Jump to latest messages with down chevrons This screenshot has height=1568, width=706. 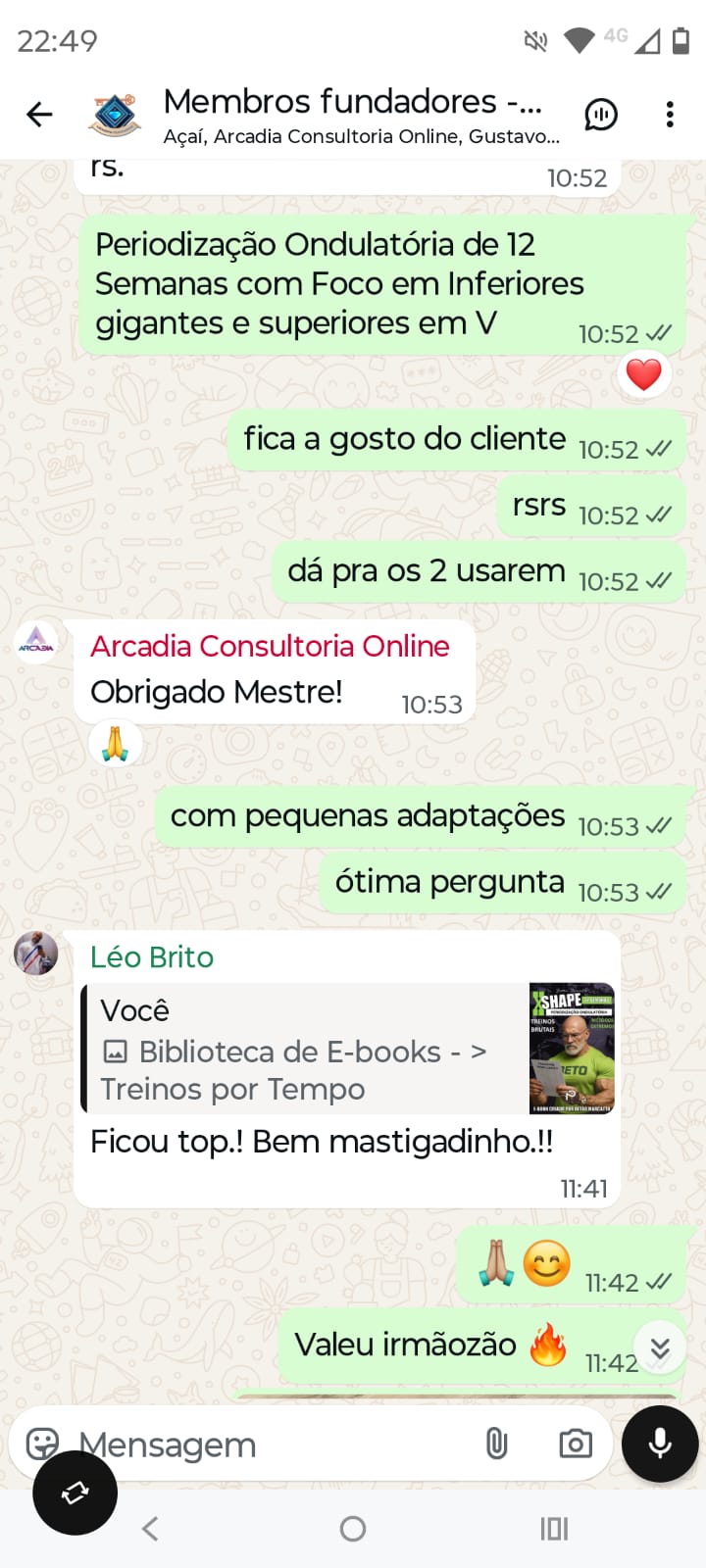point(660,1348)
